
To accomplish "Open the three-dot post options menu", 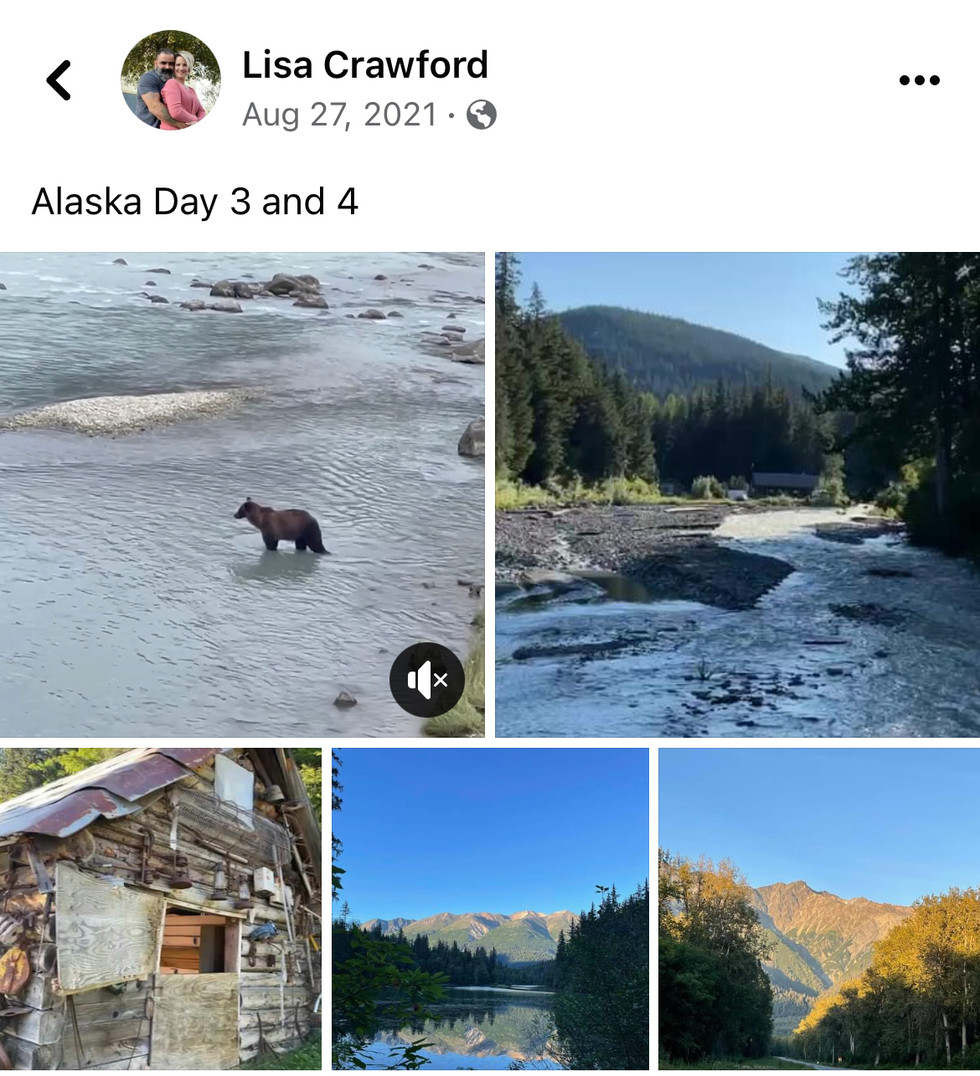I will (x=918, y=81).
